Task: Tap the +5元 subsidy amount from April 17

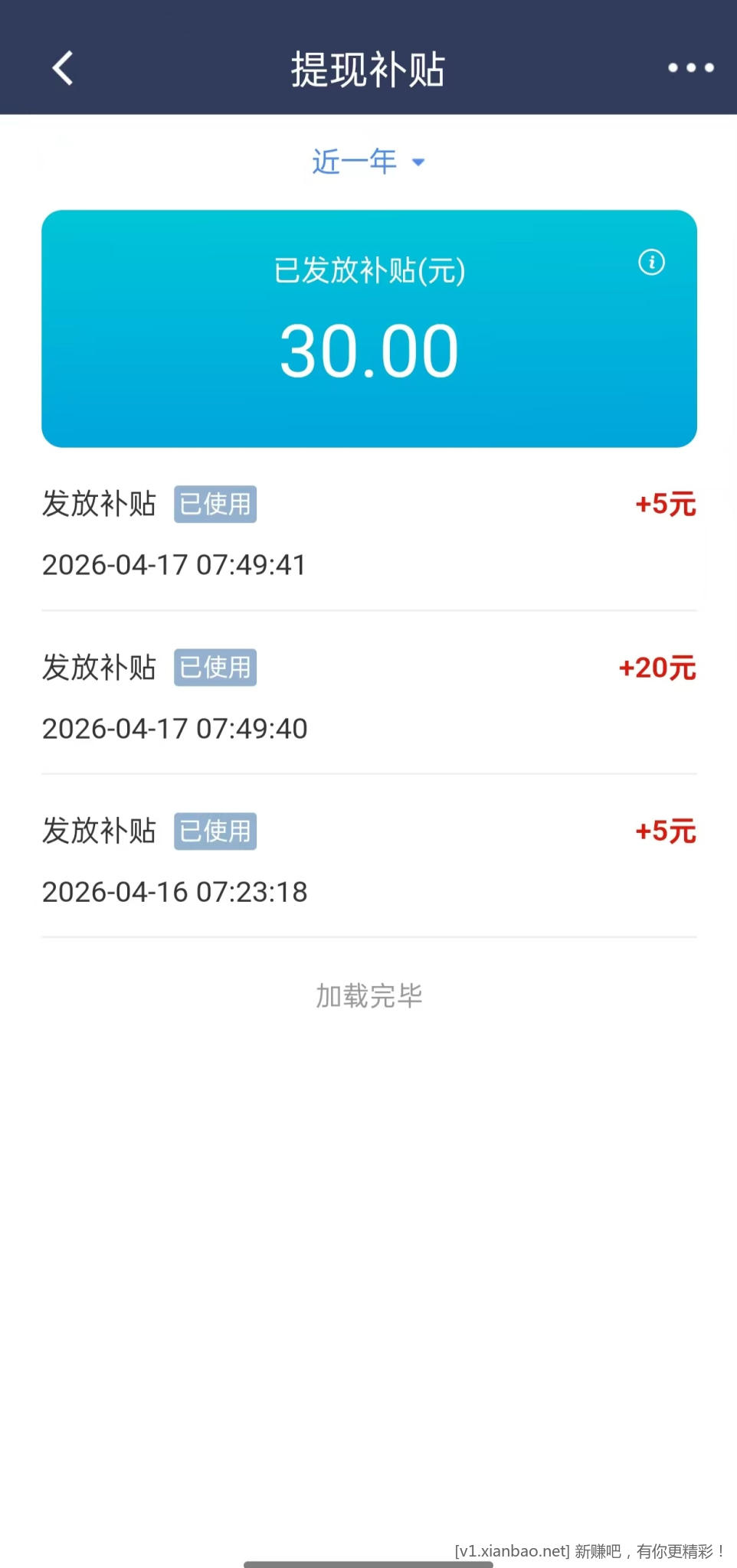Action: (x=663, y=504)
